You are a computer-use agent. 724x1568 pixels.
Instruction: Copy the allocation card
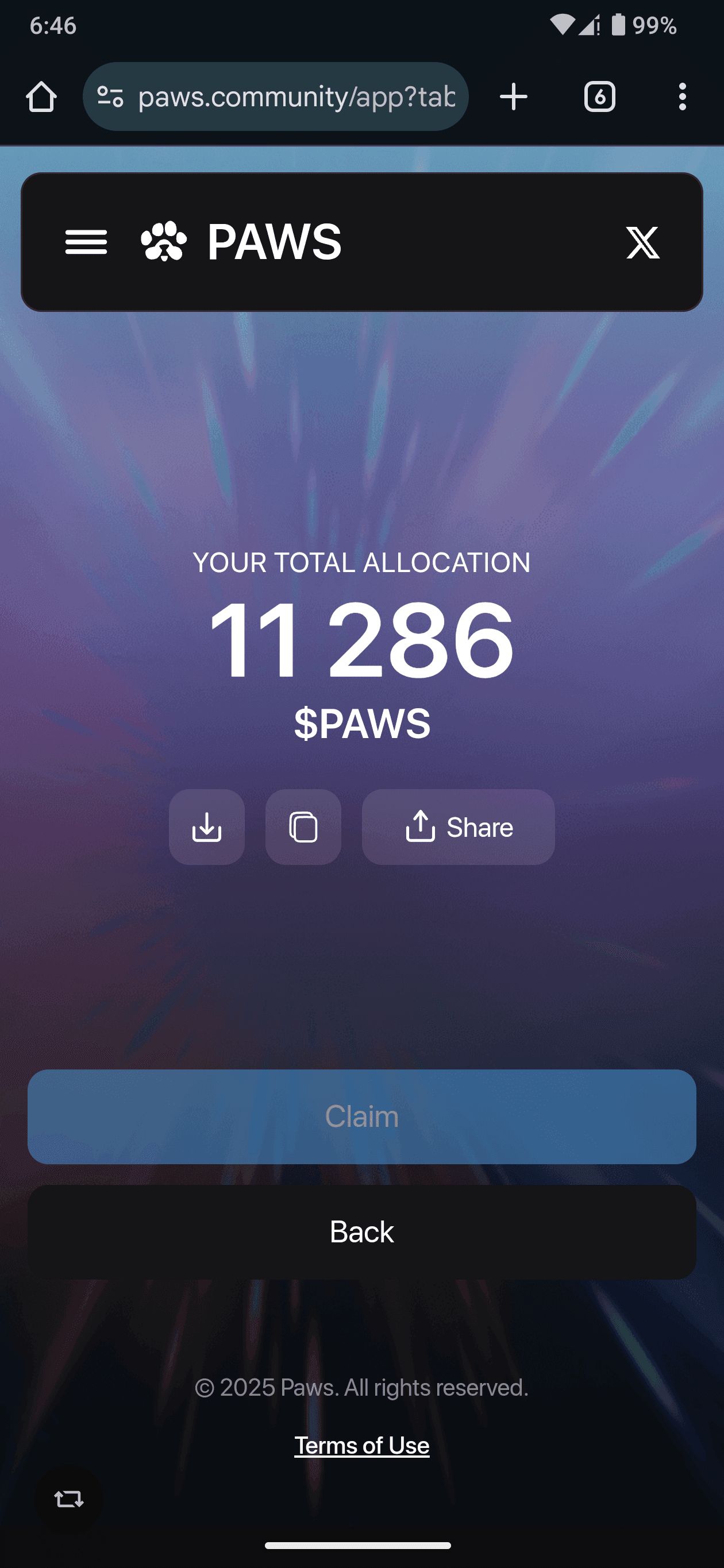point(303,827)
